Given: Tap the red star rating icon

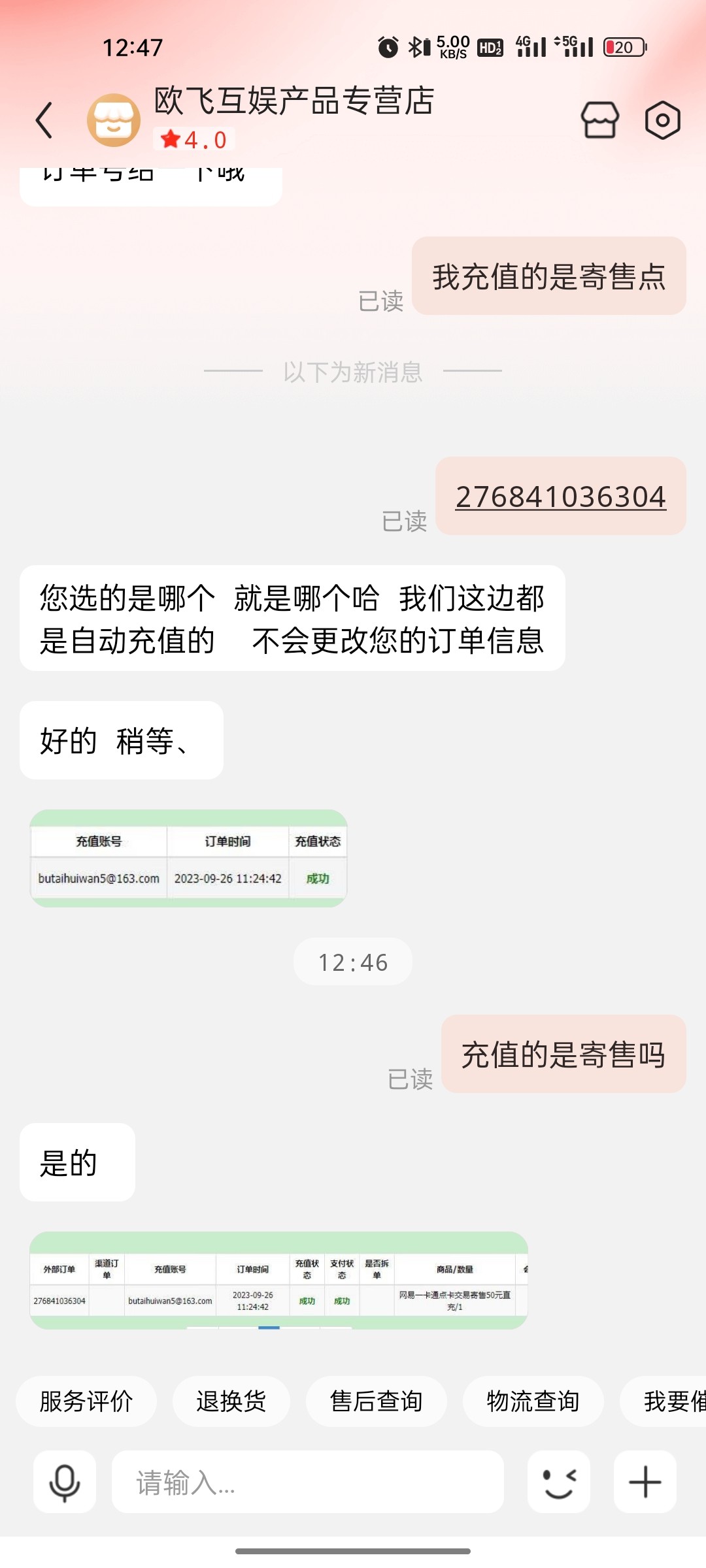Looking at the screenshot, I should 171,139.
